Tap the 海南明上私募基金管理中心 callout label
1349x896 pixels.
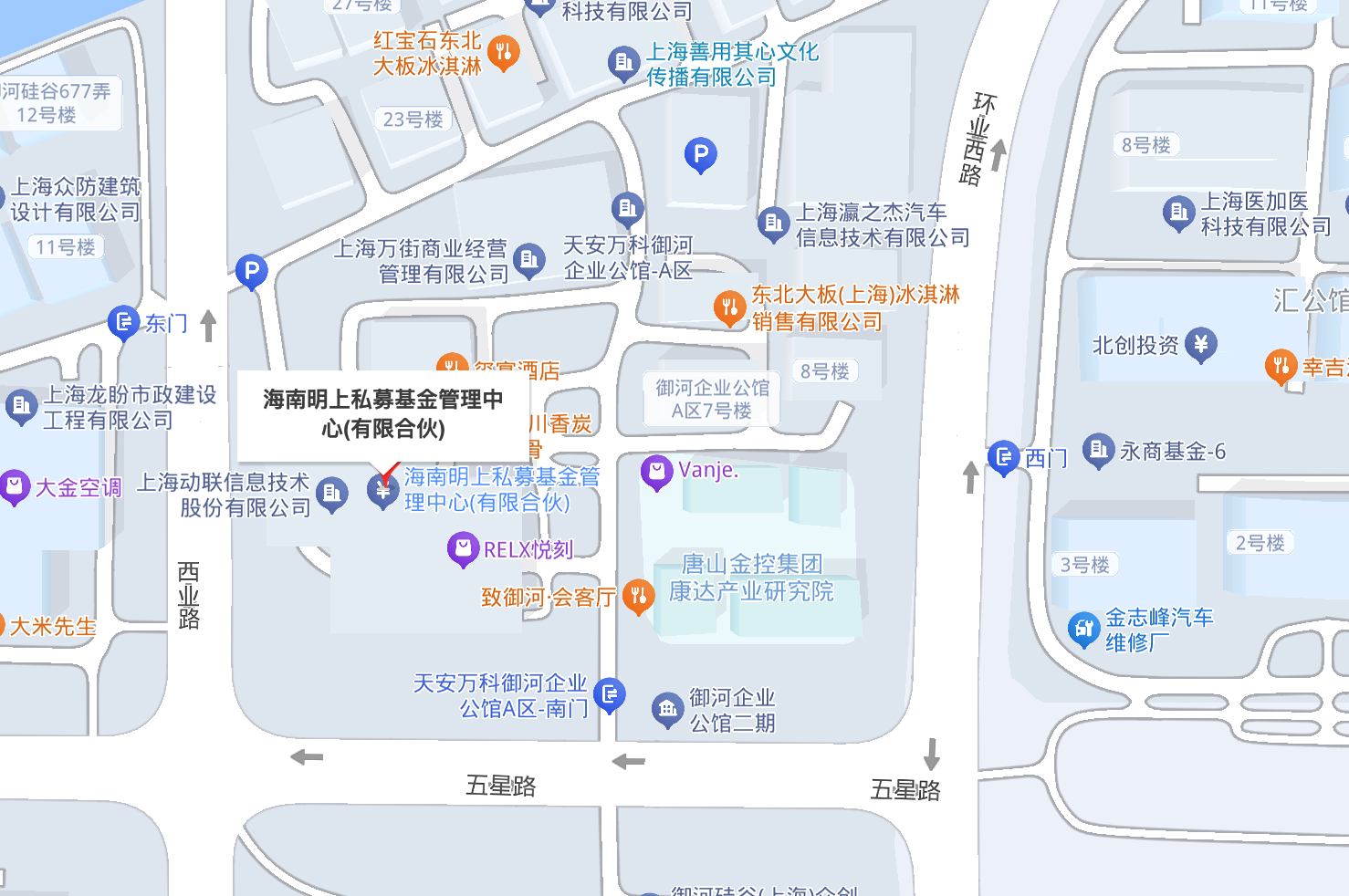(x=382, y=414)
